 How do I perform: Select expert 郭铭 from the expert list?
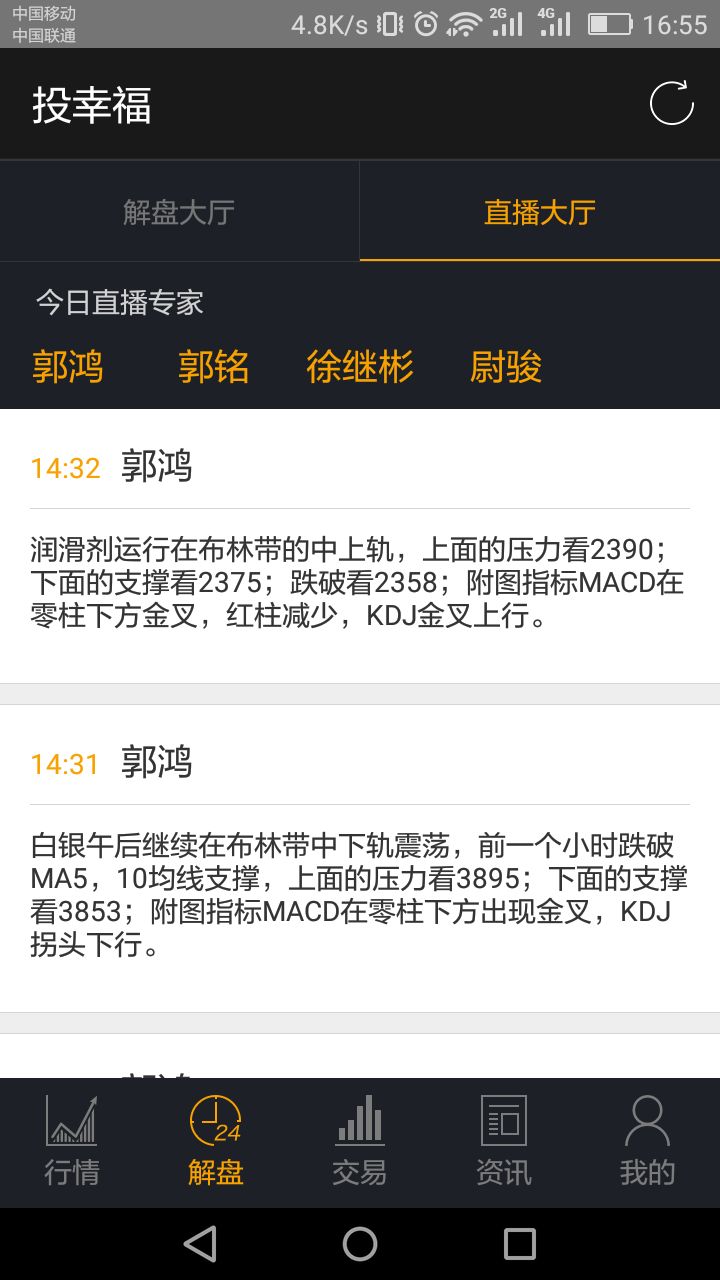coord(213,368)
